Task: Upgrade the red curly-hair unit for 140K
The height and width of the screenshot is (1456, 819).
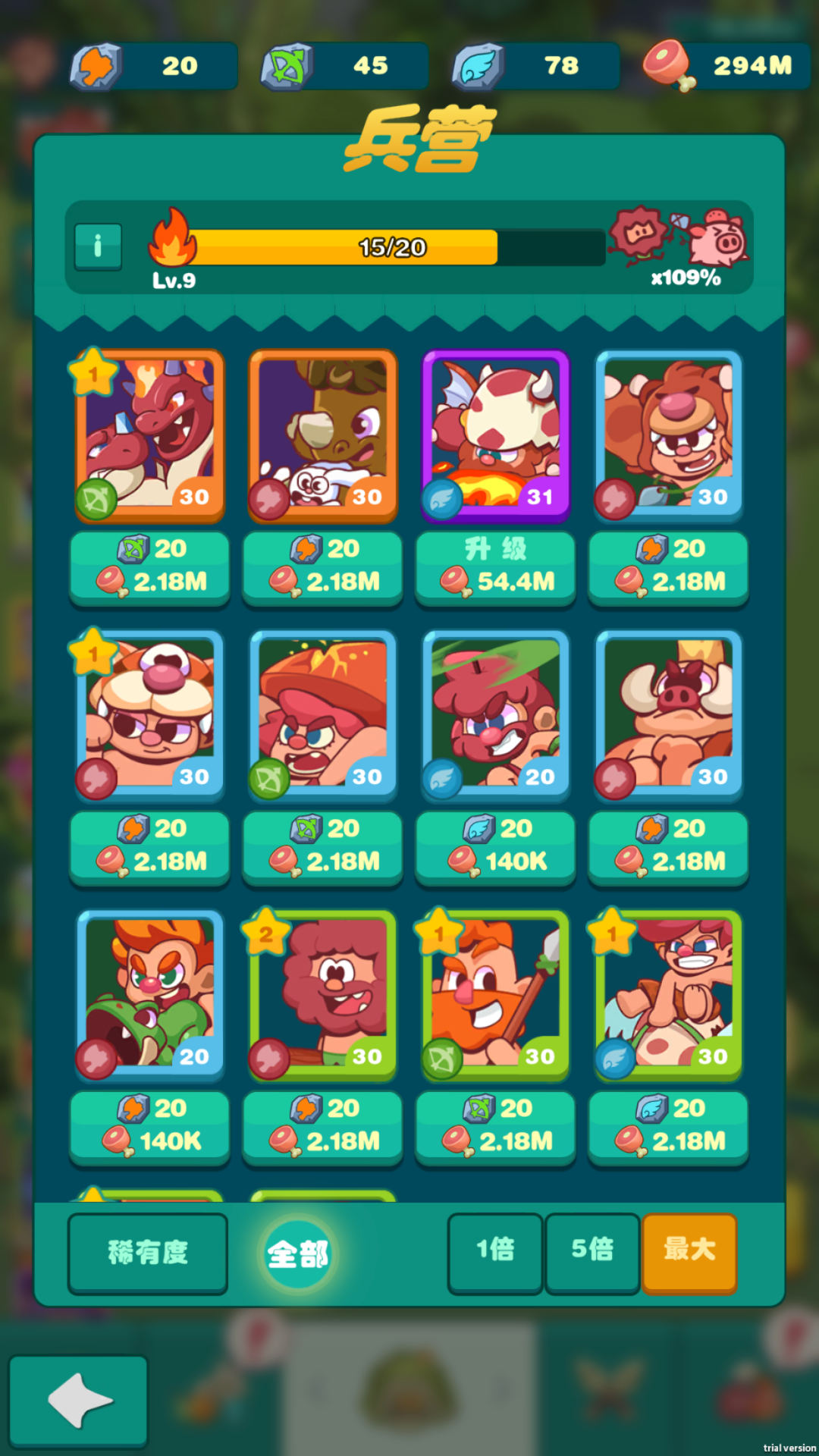Action: click(x=495, y=847)
